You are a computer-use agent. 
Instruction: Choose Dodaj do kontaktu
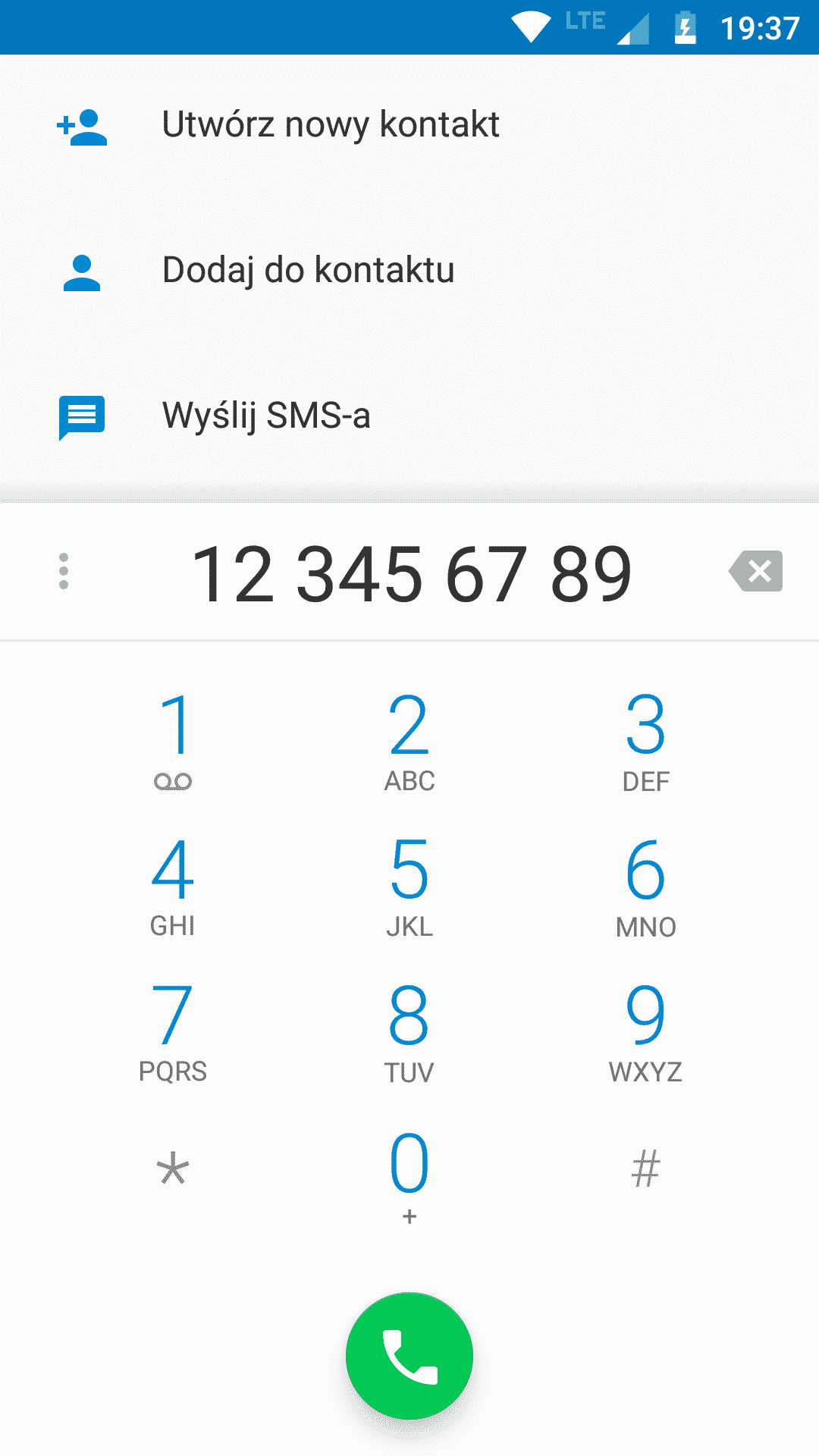[x=308, y=271]
